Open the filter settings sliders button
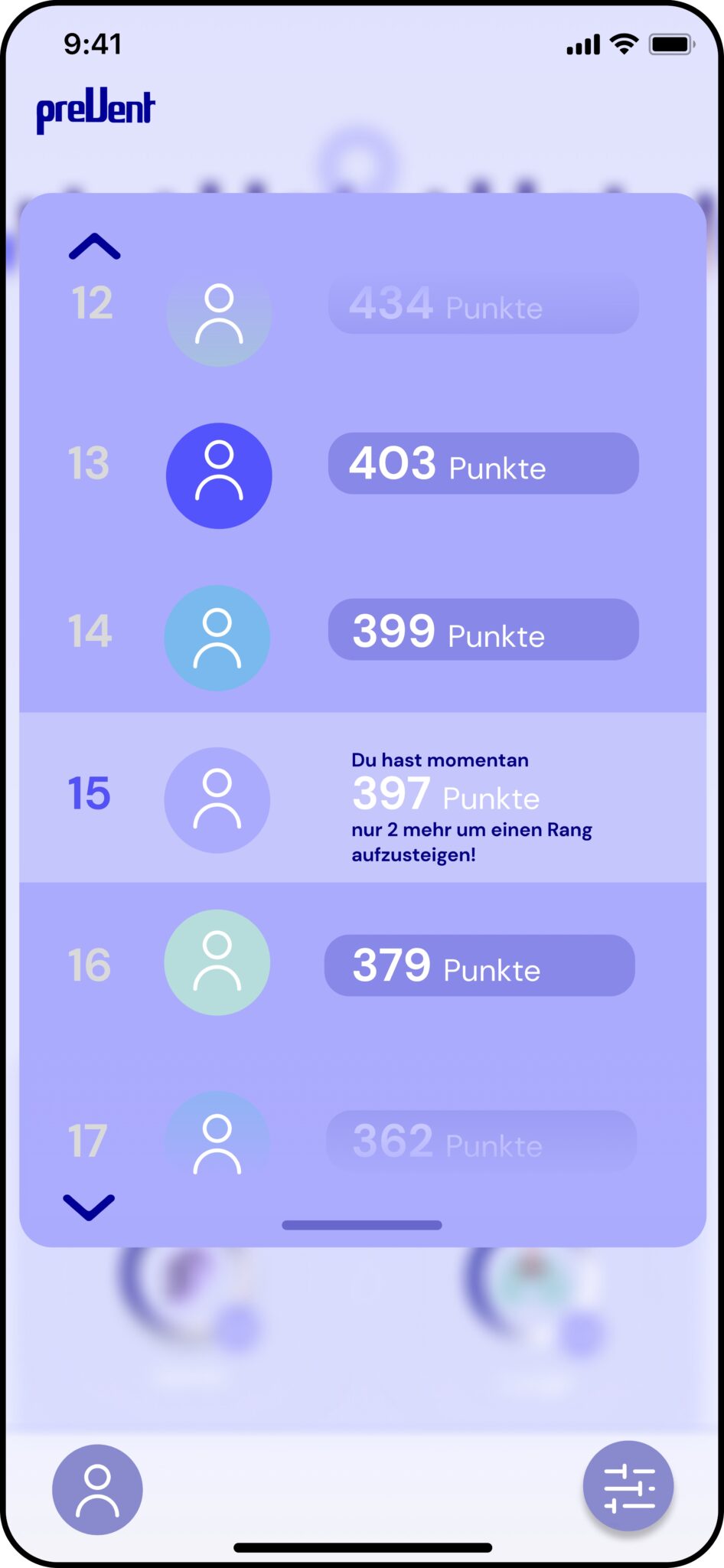Image resolution: width=724 pixels, height=1568 pixels. pyautogui.click(x=628, y=1486)
